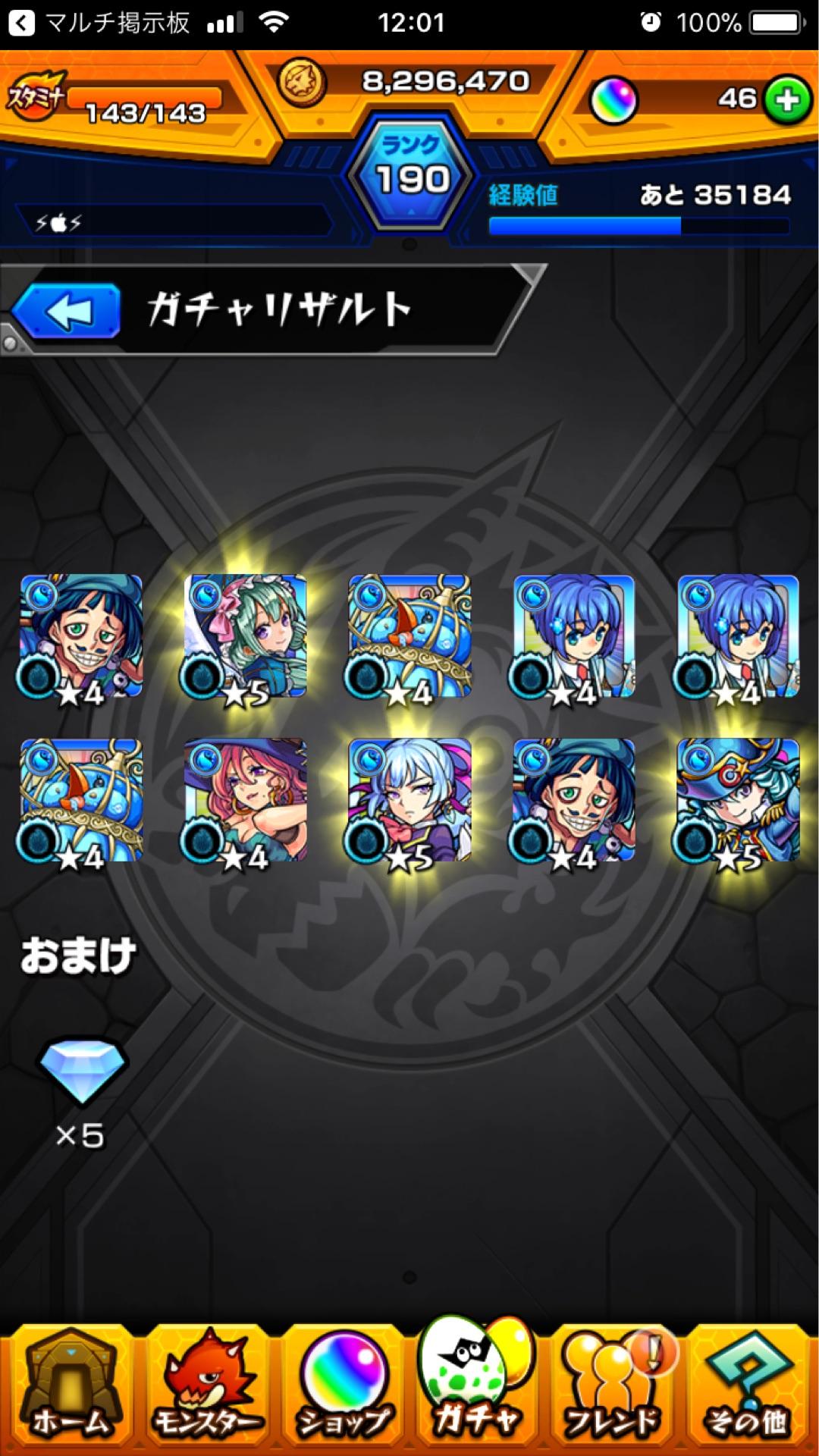Inspect the silver-haired ★5 monster

409,801
